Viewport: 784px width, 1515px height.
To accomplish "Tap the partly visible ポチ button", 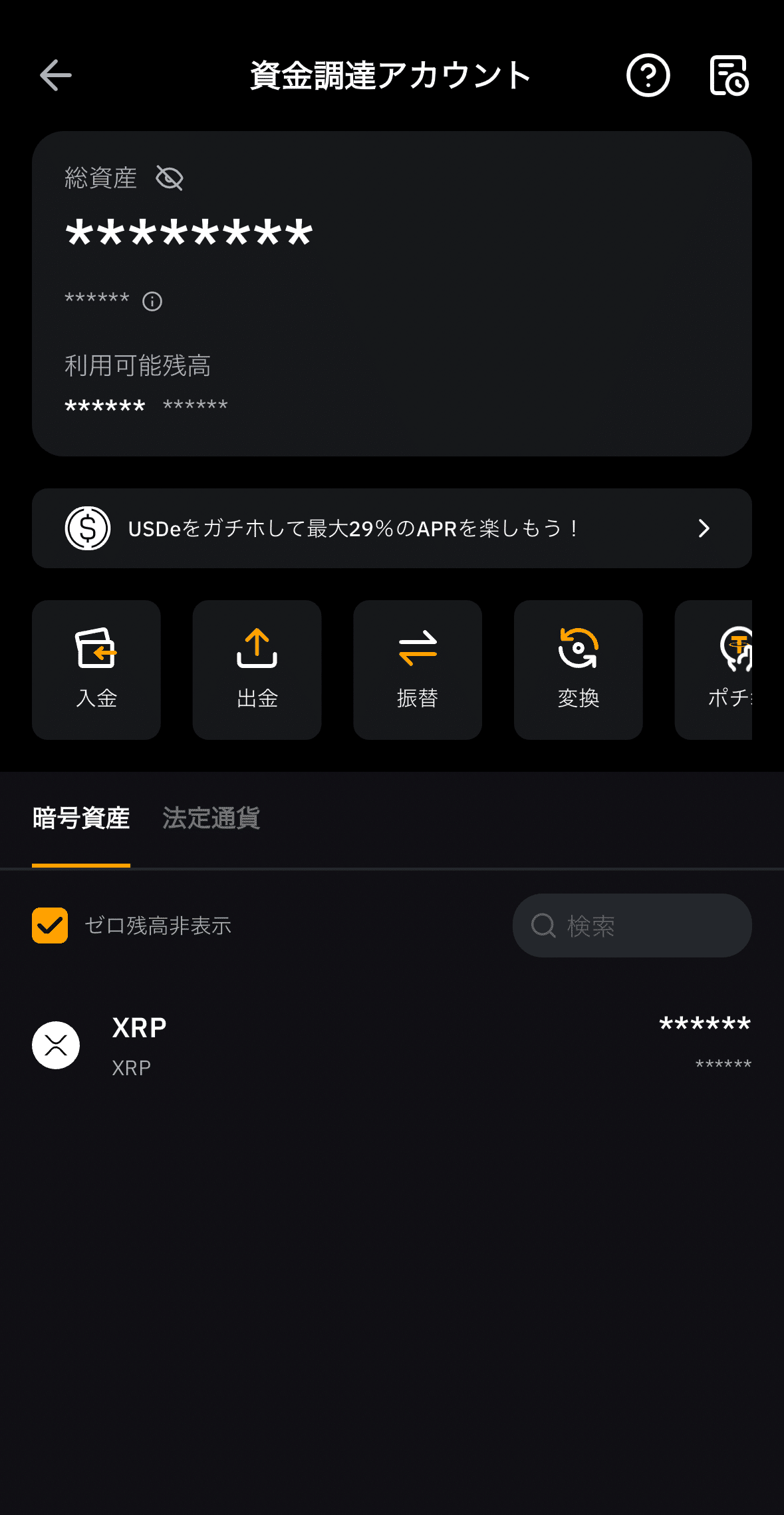I will (714, 670).
